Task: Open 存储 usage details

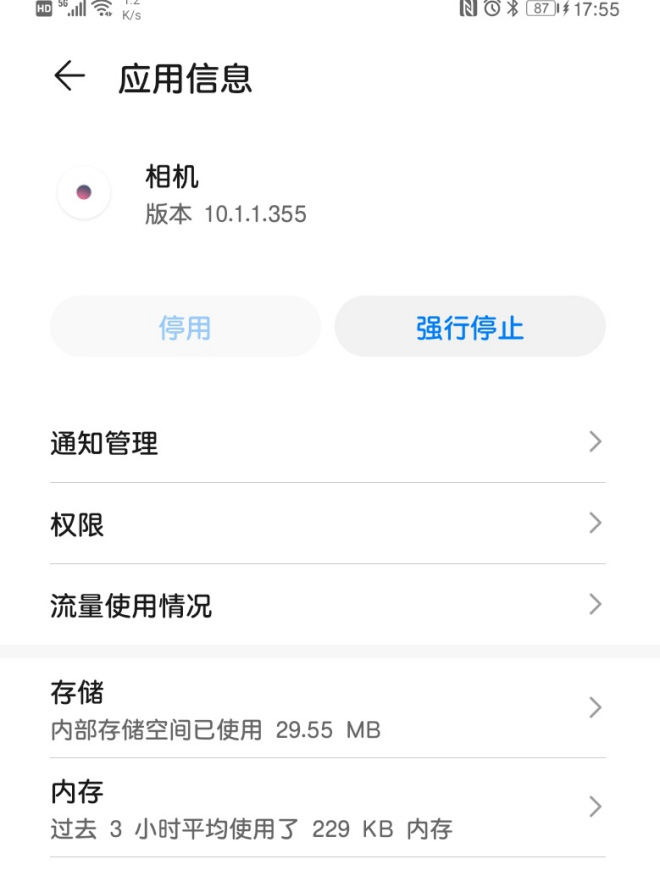Action: click(327, 708)
